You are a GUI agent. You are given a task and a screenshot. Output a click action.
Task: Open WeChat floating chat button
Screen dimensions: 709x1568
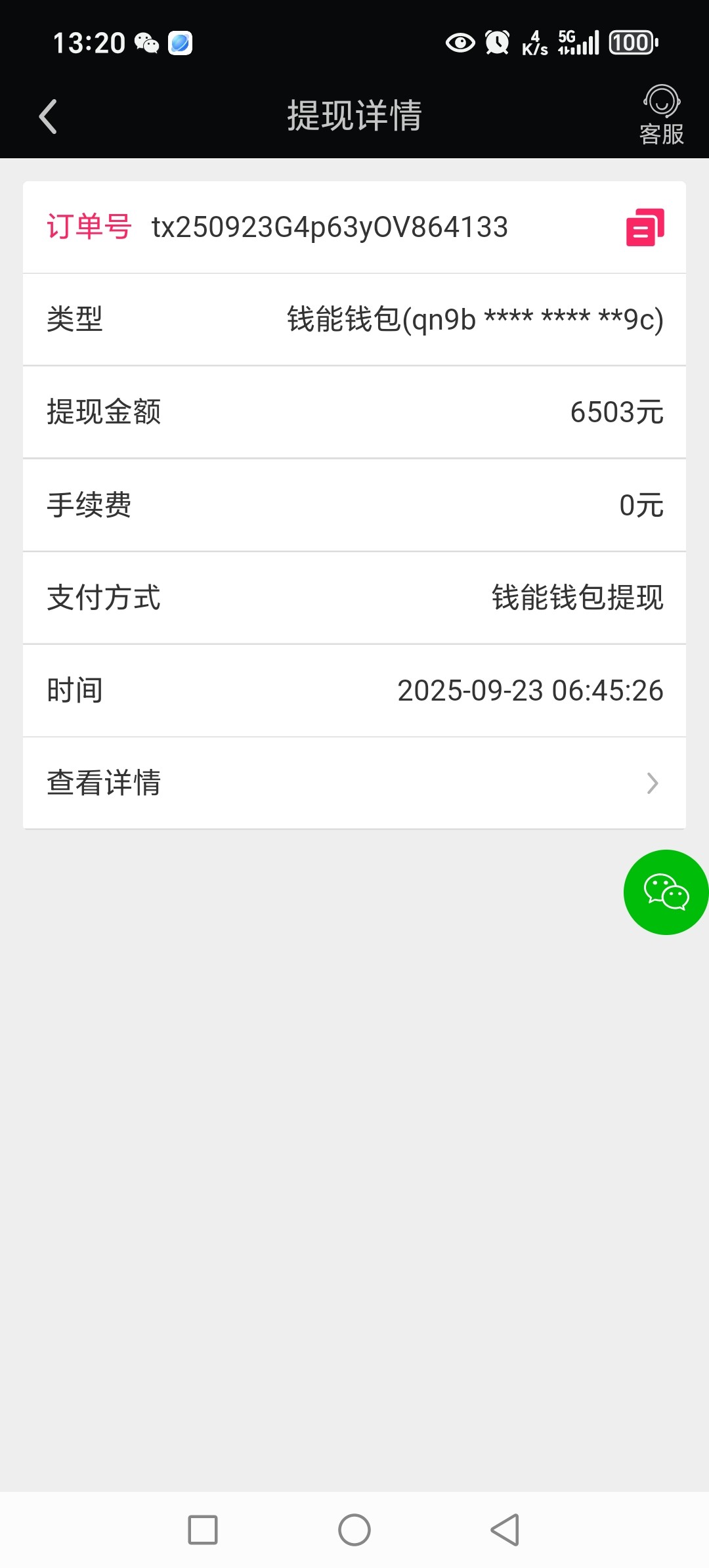(666, 892)
